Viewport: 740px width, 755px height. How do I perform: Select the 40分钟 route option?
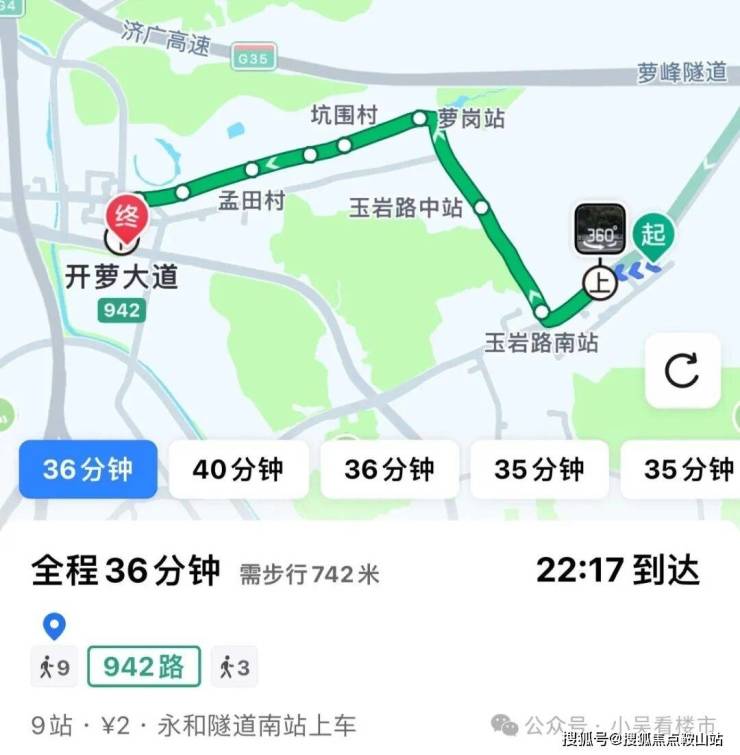coord(238,469)
